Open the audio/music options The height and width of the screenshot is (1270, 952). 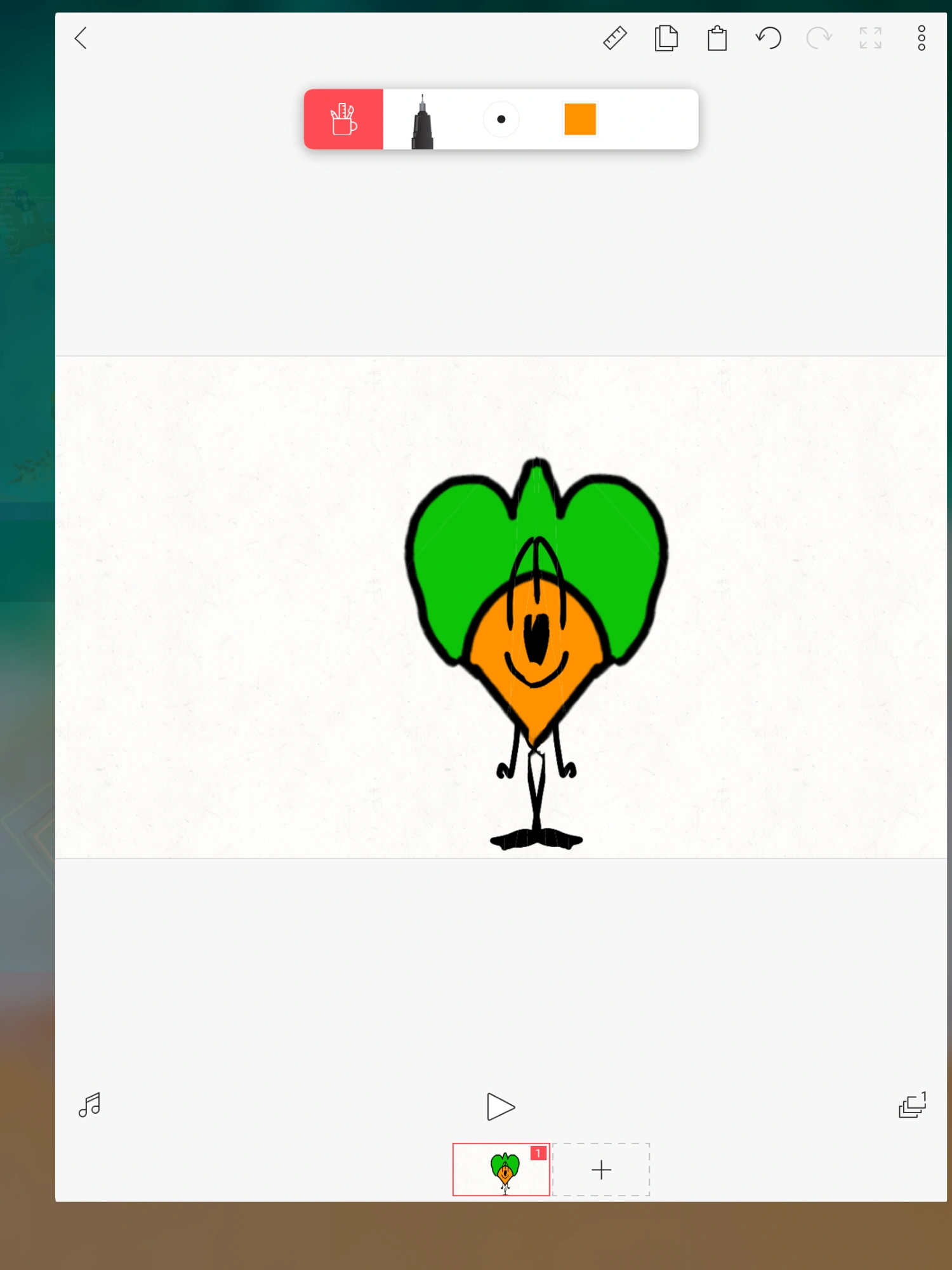tap(89, 1106)
